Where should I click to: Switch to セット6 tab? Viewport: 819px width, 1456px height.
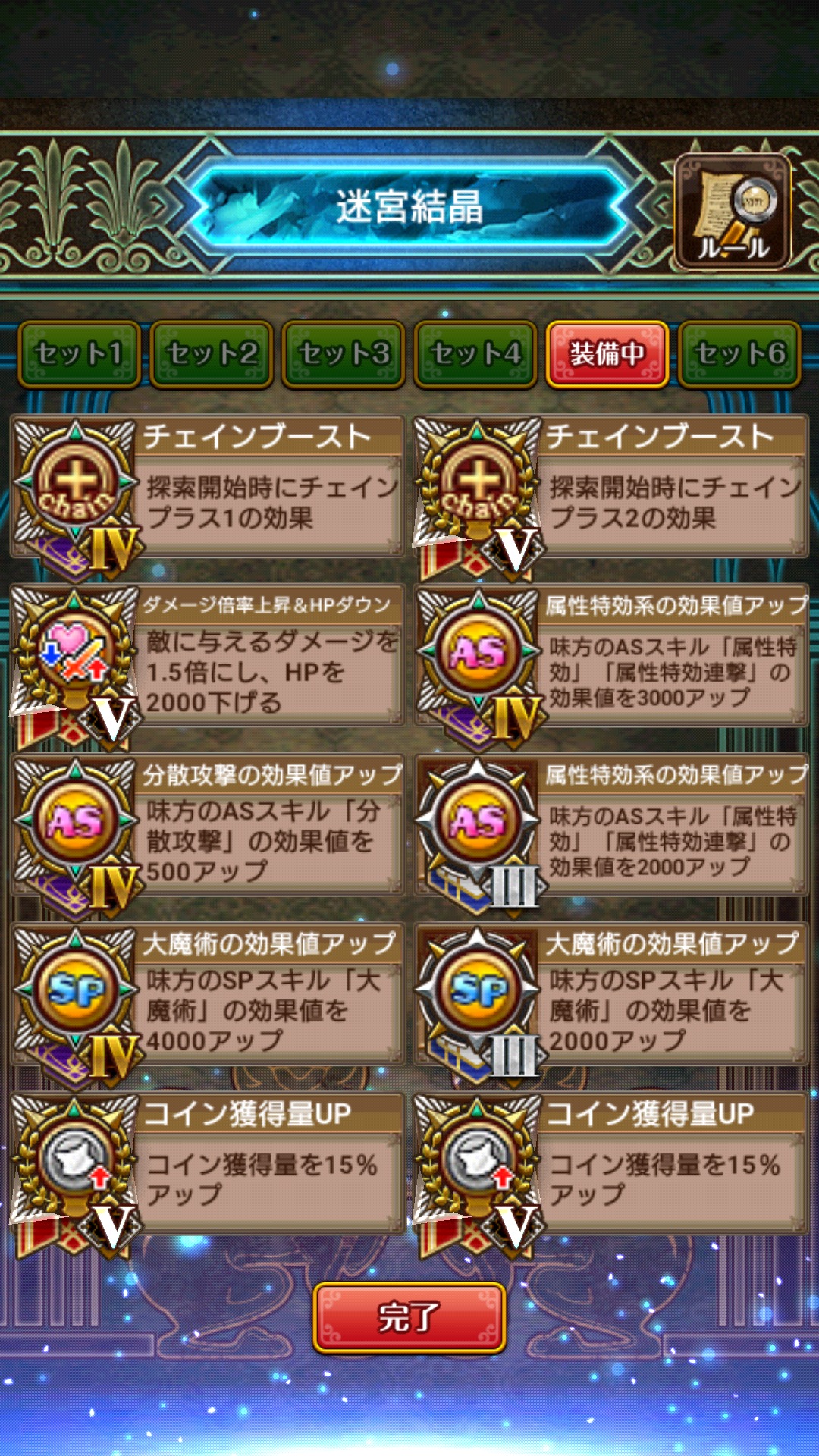click(739, 354)
